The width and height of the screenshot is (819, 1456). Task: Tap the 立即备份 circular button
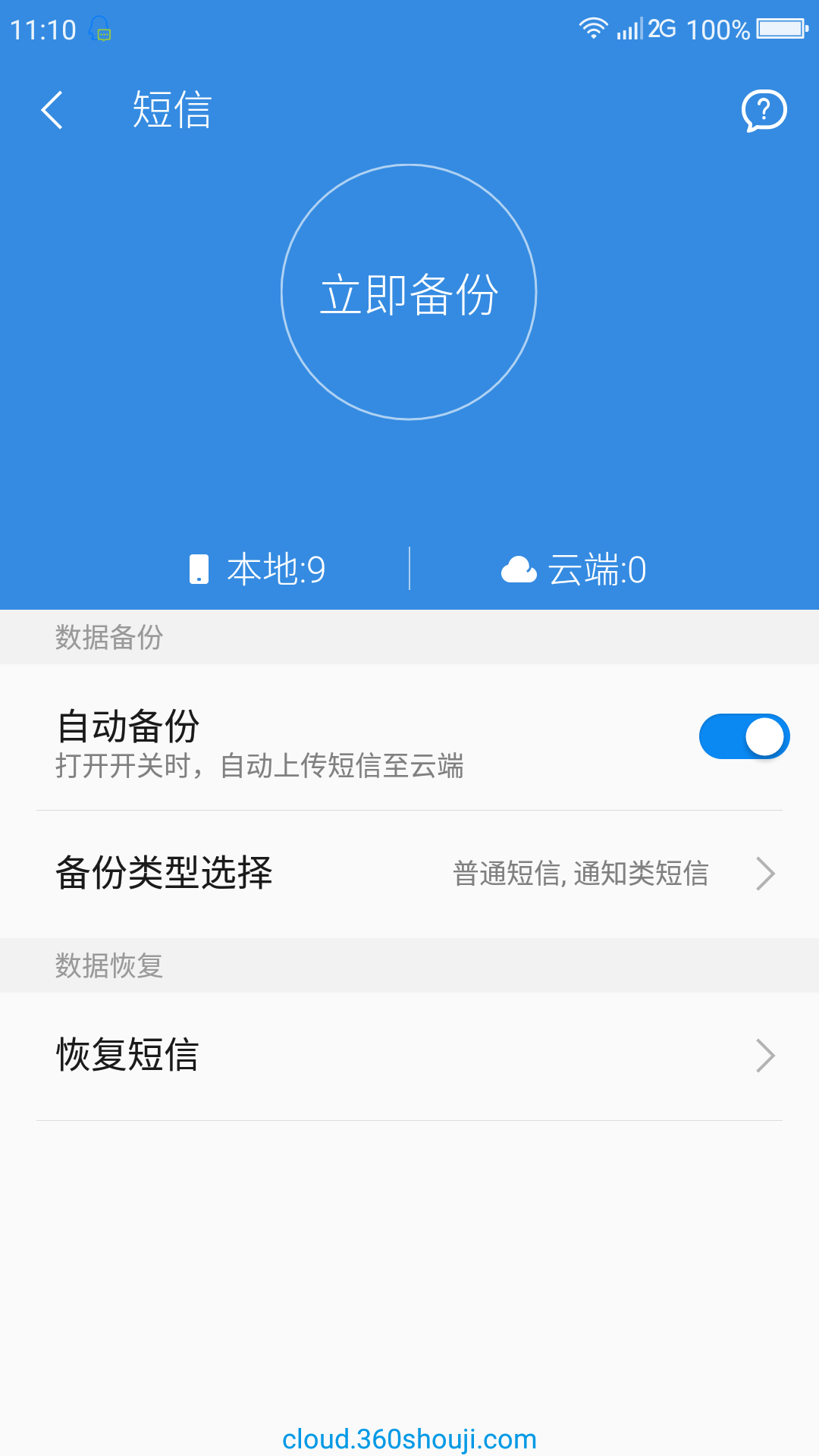coord(409,293)
